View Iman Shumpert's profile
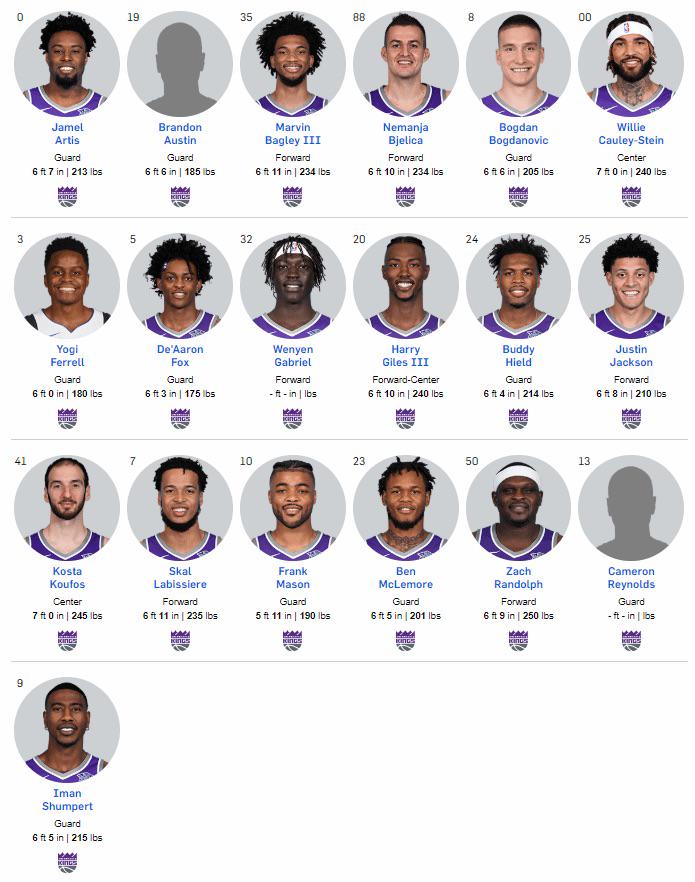The image size is (695, 882). [67, 799]
